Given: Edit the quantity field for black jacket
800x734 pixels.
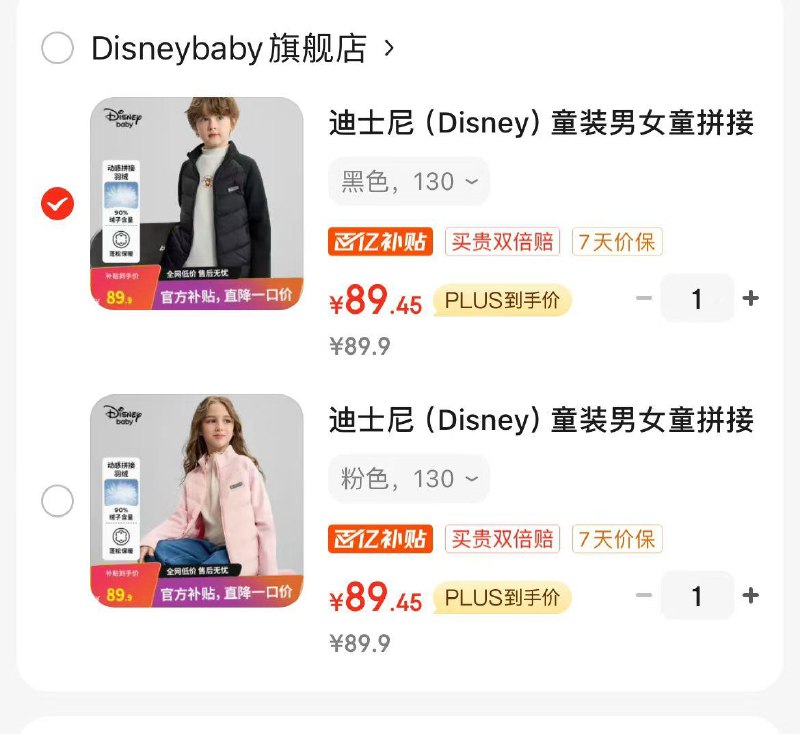Looking at the screenshot, I should [697, 298].
